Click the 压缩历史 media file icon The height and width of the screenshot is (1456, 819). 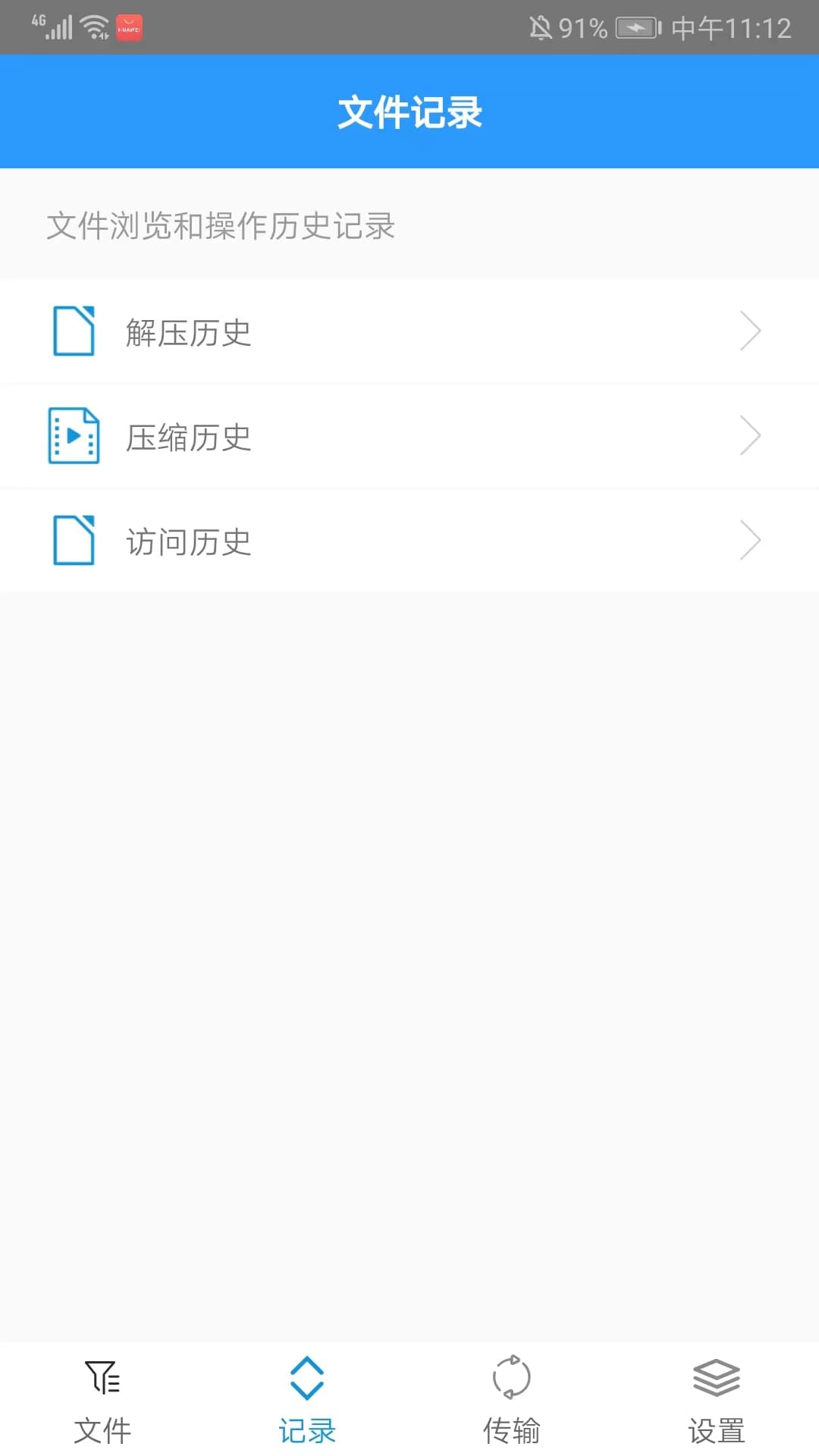74,436
